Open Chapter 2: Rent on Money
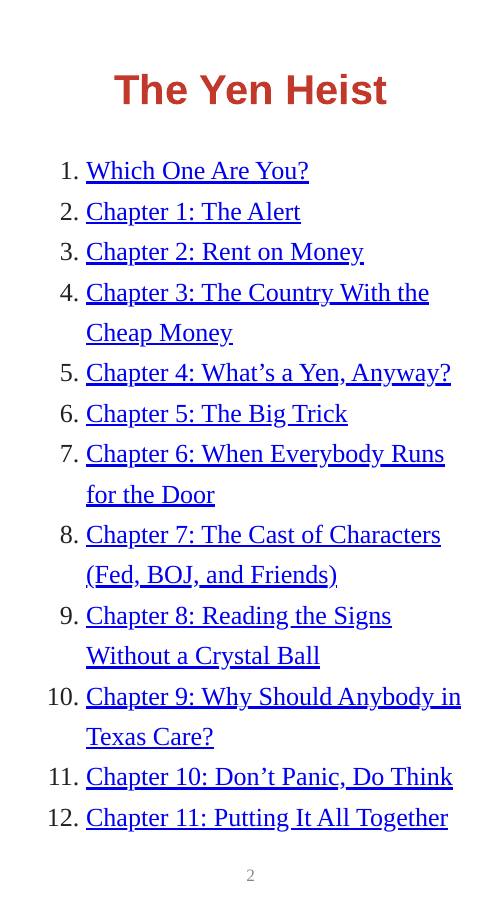 (x=225, y=252)
